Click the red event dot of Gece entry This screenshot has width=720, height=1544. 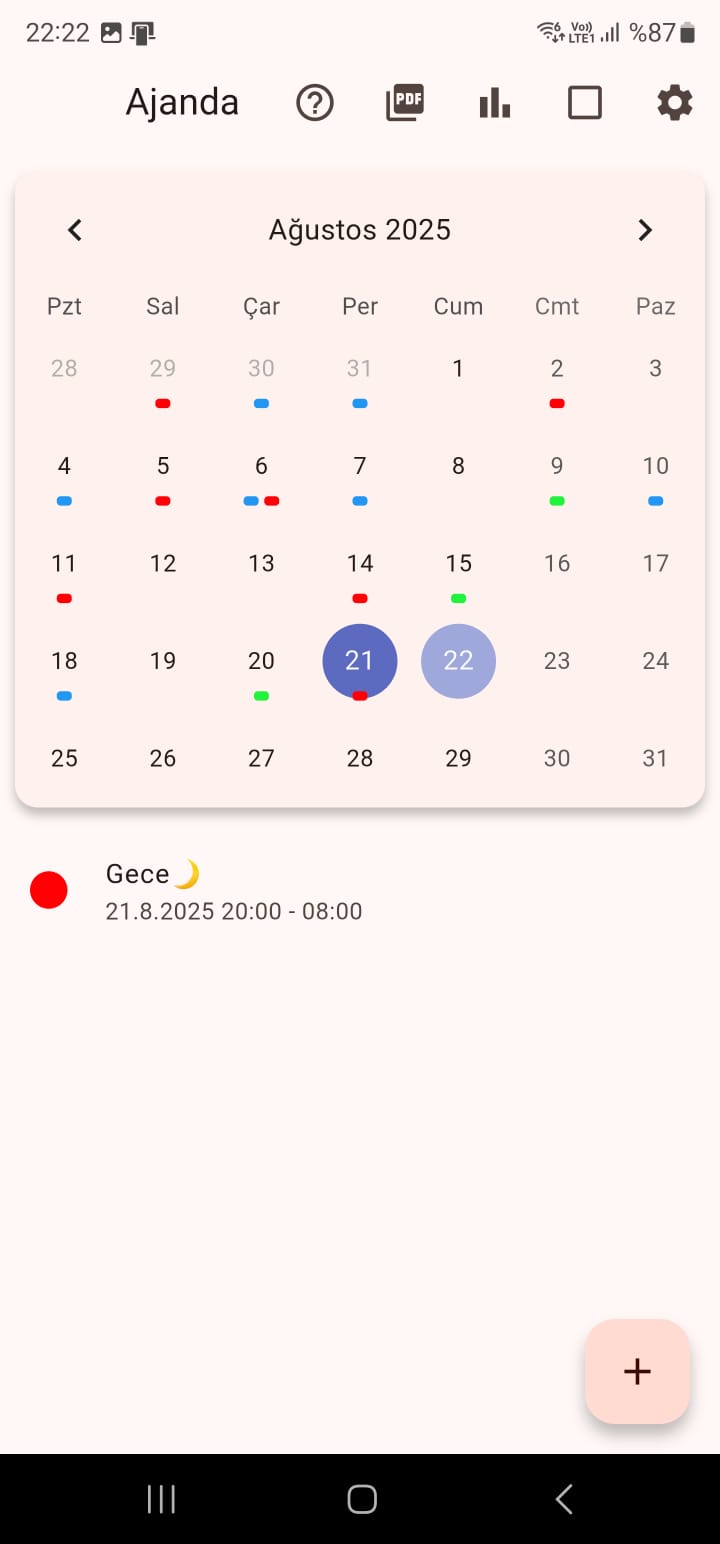49,889
